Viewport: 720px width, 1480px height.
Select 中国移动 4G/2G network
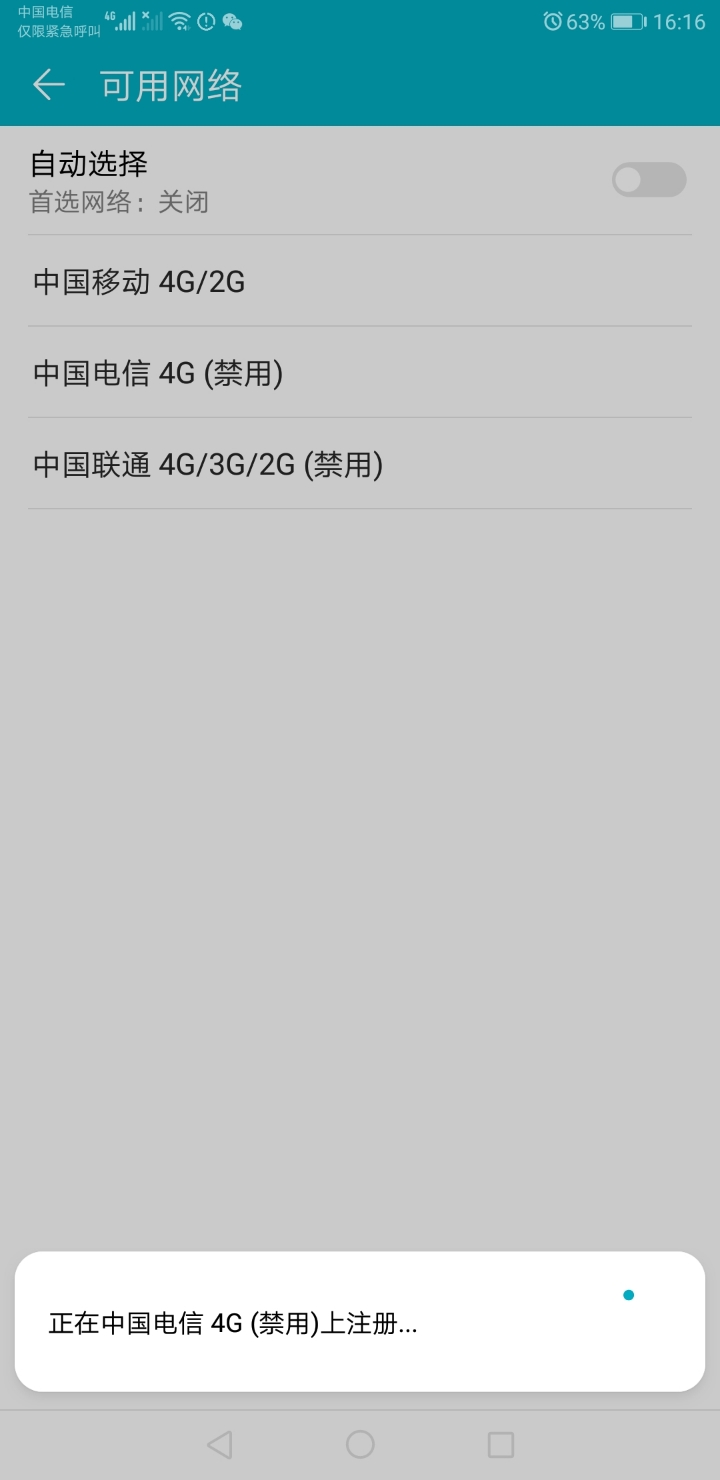point(360,282)
